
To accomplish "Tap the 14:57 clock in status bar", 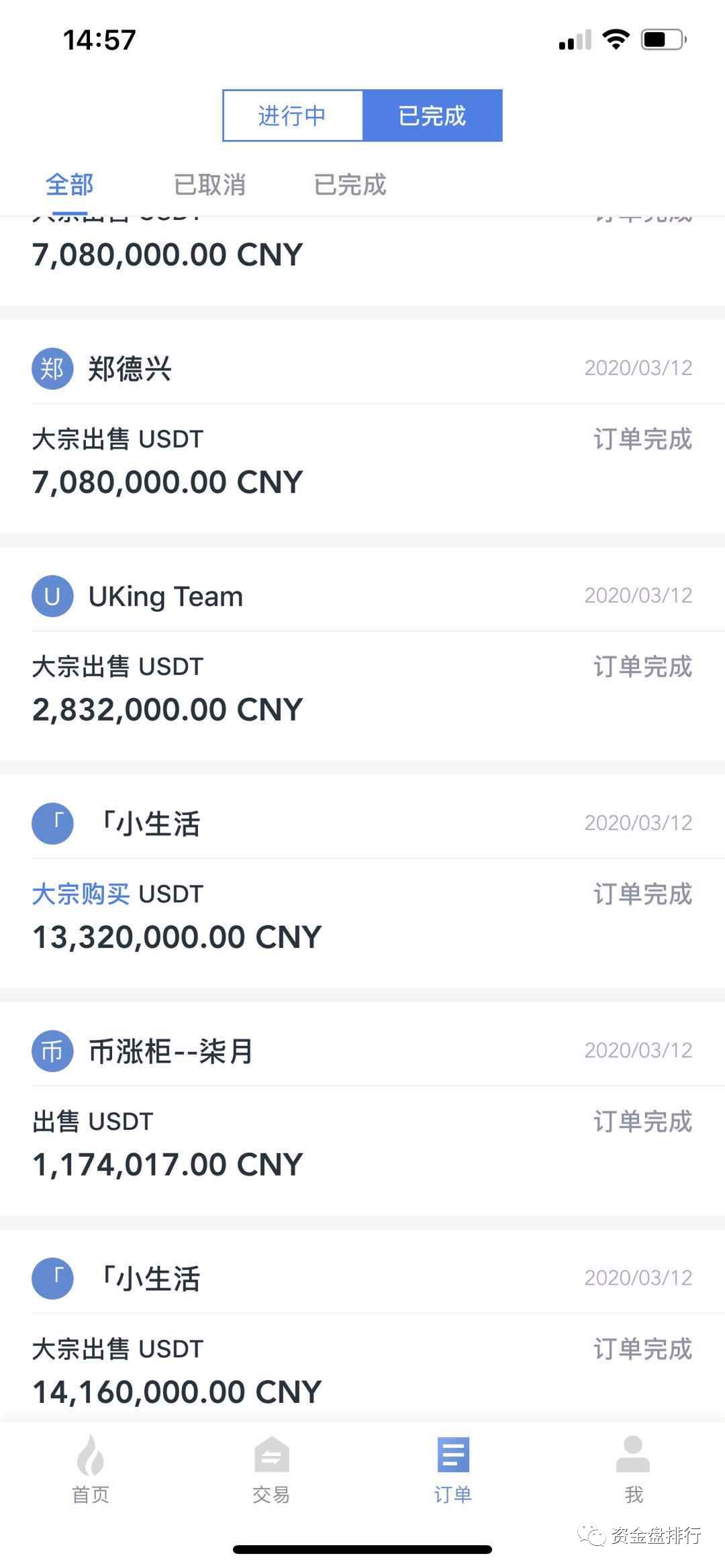I will (x=99, y=39).
